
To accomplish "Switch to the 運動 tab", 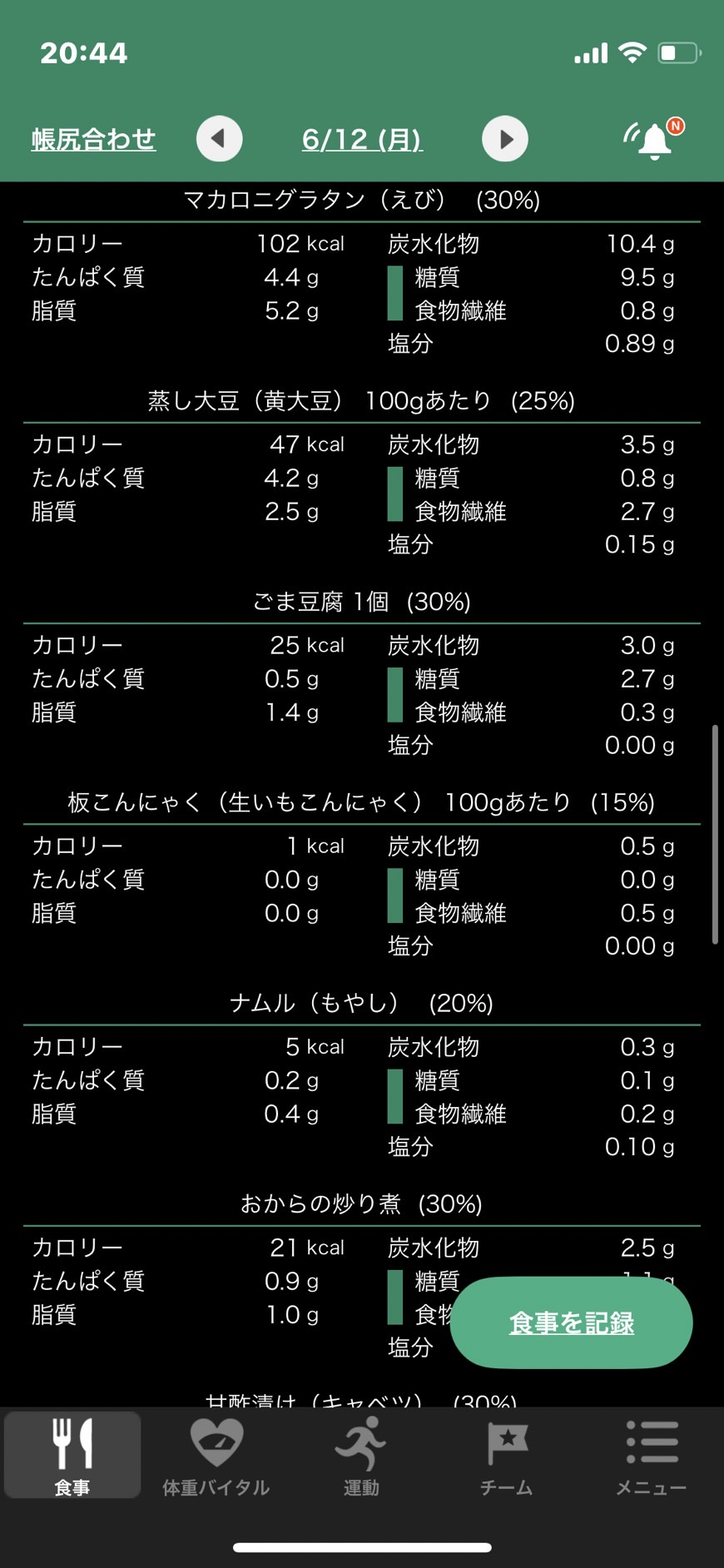I will (x=361, y=1456).
